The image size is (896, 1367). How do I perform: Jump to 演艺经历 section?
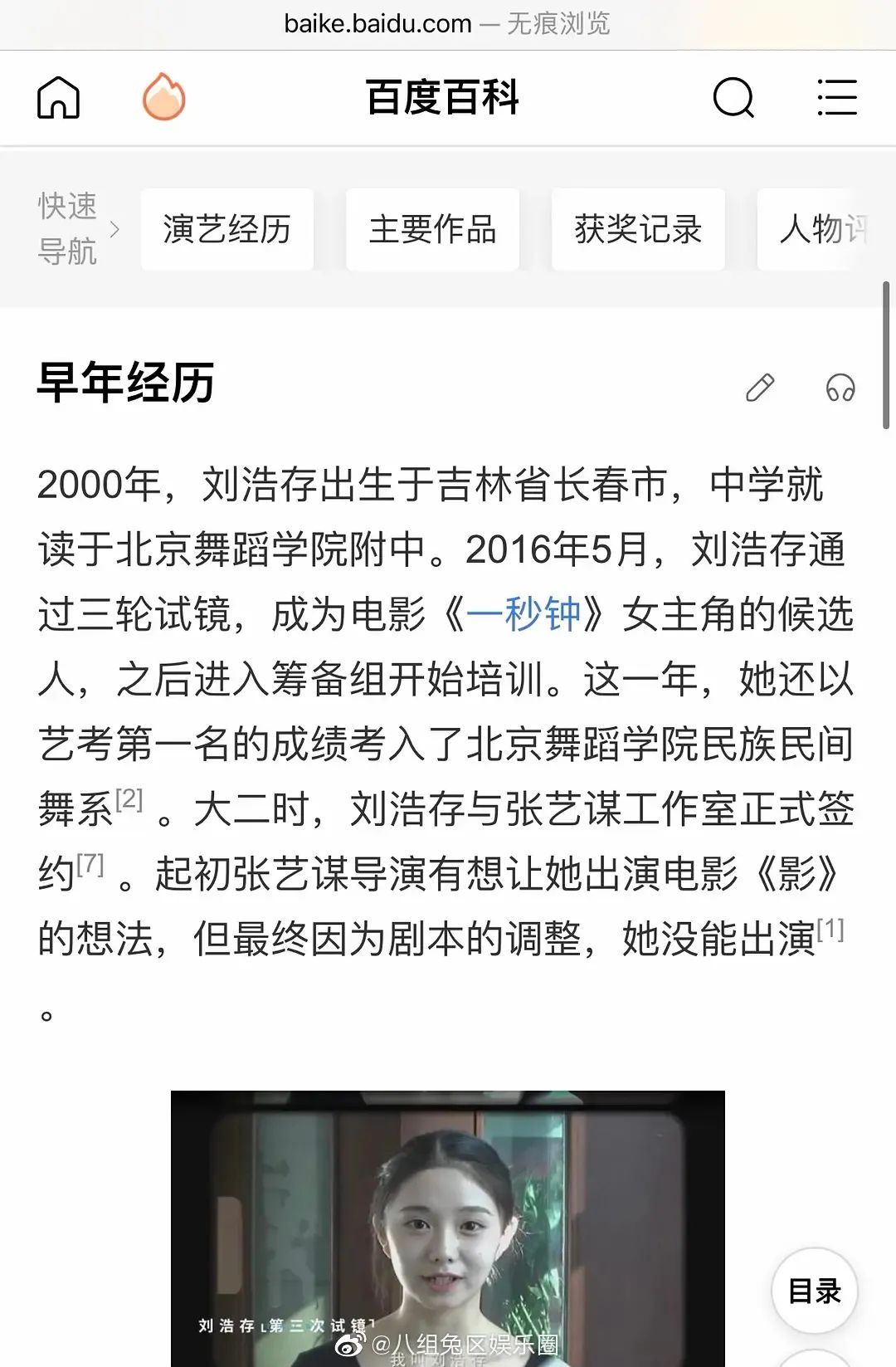[x=227, y=229]
